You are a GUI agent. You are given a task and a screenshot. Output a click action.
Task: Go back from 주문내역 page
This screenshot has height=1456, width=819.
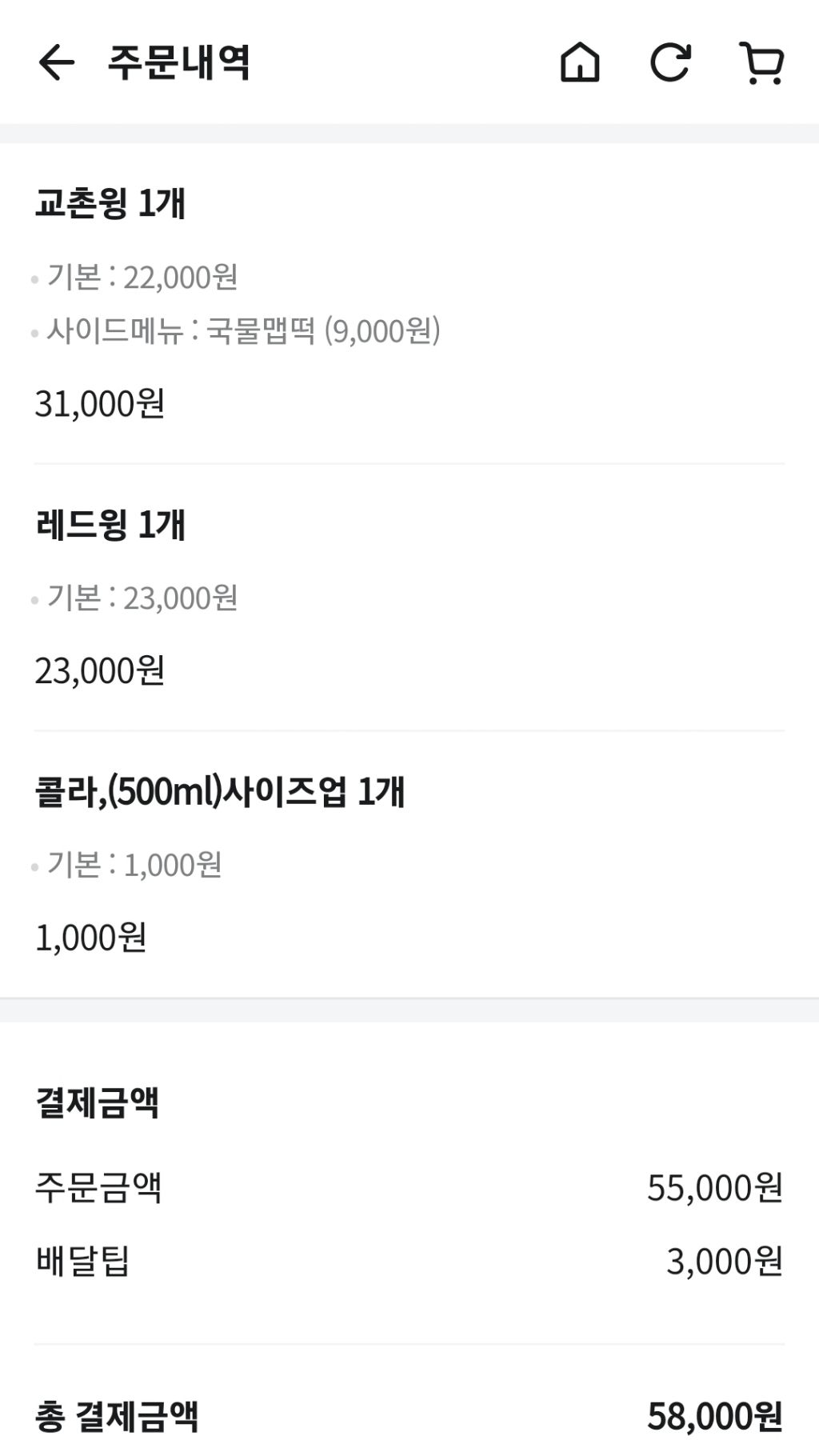point(56,62)
